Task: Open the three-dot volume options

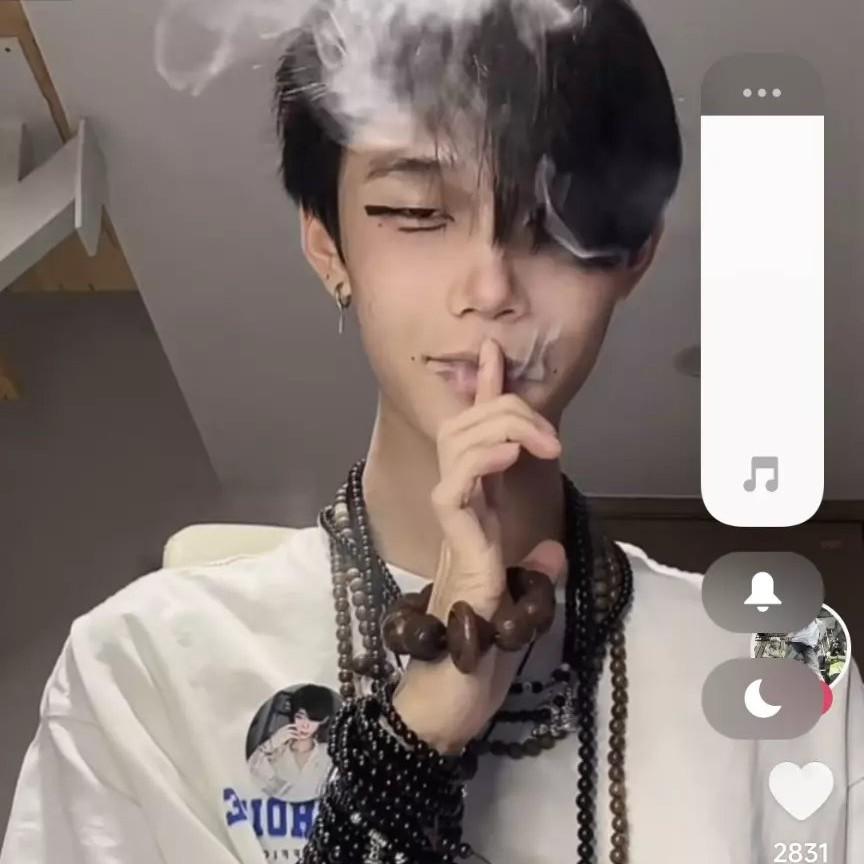Action: click(x=761, y=93)
